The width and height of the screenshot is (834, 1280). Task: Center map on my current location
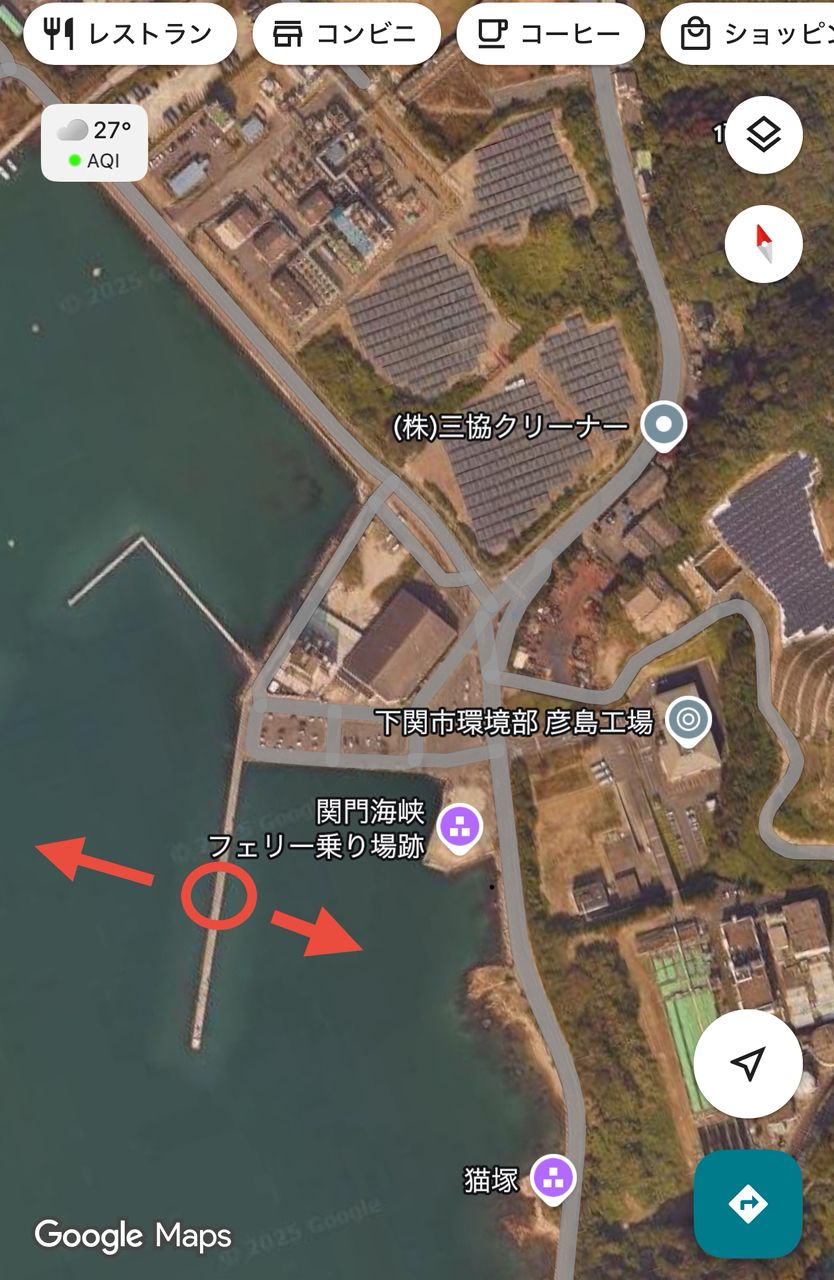[748, 1063]
